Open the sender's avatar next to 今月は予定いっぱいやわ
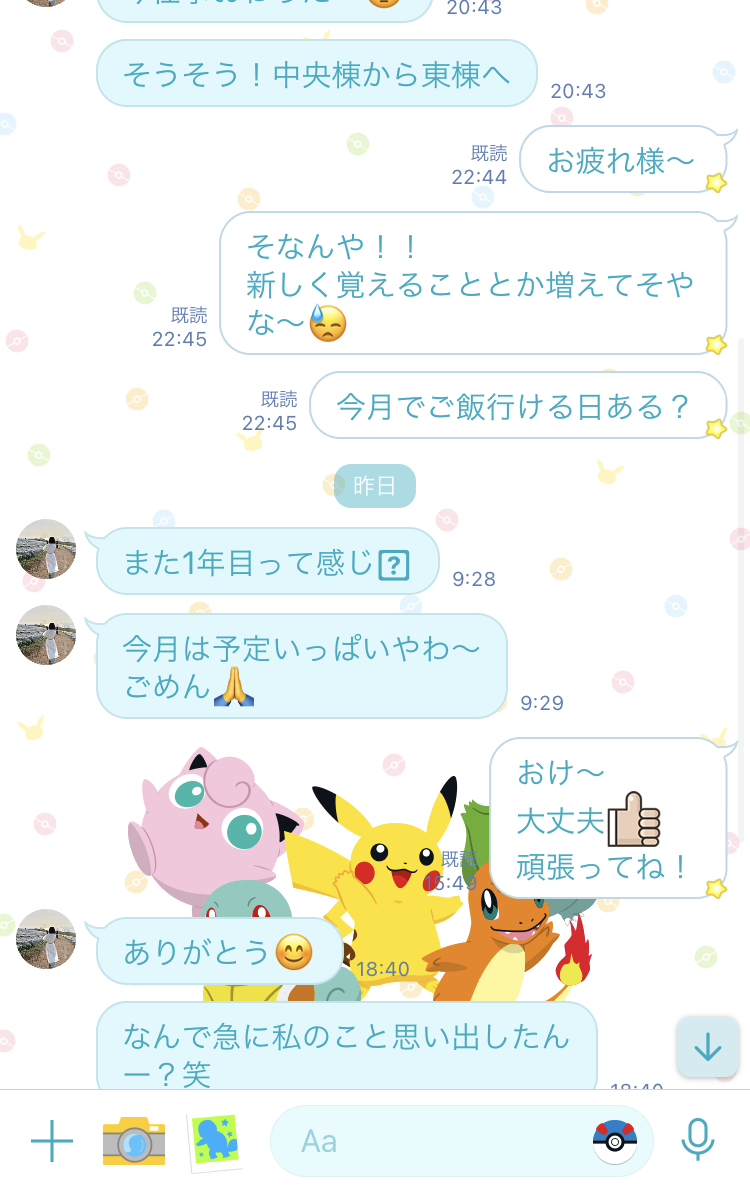 coord(46,635)
